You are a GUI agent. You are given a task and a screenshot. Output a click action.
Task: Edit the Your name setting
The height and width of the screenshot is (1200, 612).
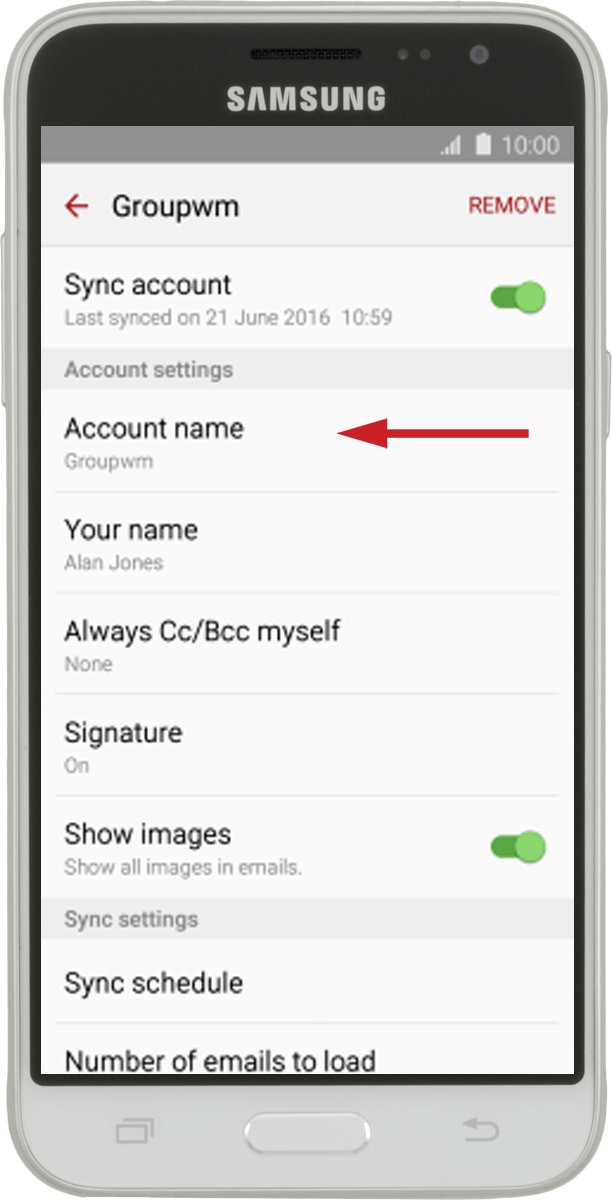coord(307,543)
